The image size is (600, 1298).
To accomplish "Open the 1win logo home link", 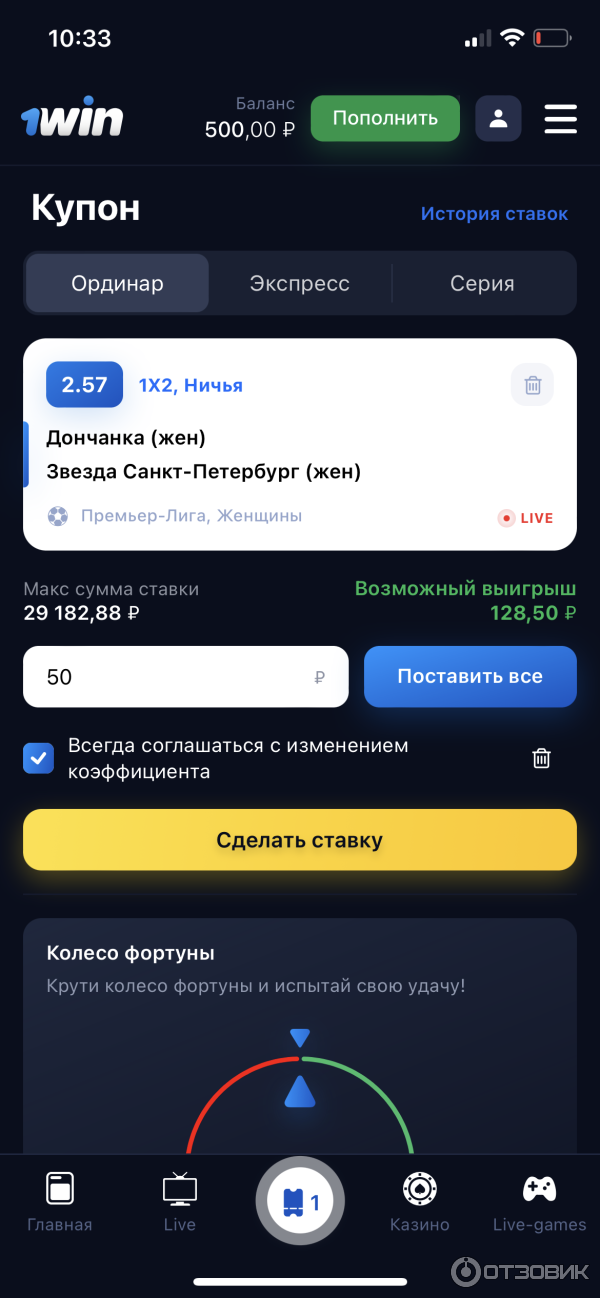I will point(72,120).
